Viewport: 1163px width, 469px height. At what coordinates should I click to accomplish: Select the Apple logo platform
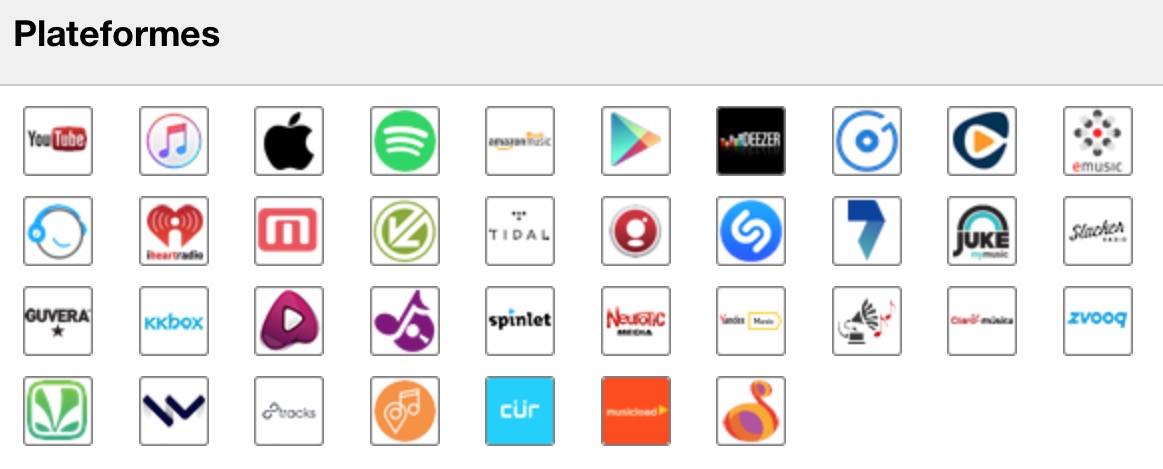(289, 141)
